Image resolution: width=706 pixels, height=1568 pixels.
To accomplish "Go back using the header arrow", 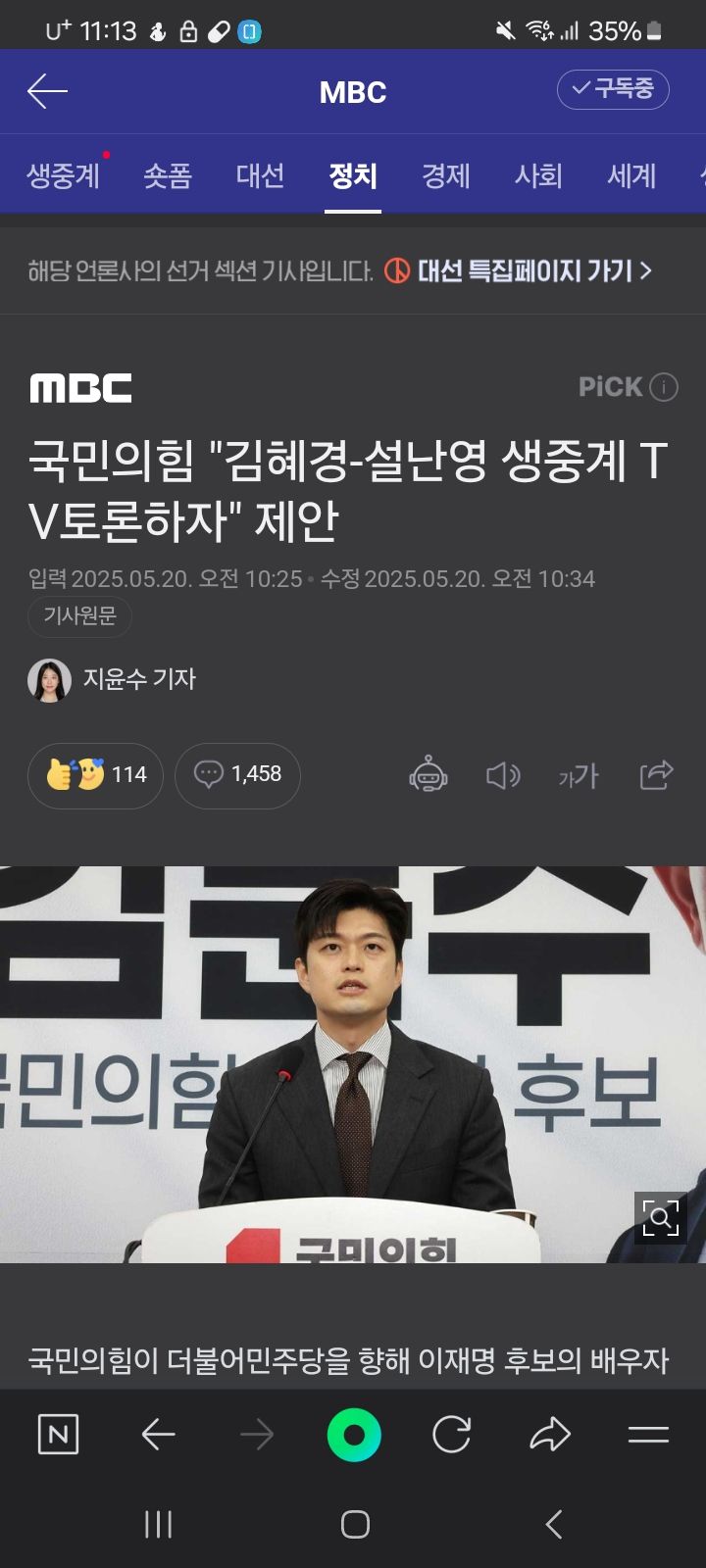I will tap(47, 92).
